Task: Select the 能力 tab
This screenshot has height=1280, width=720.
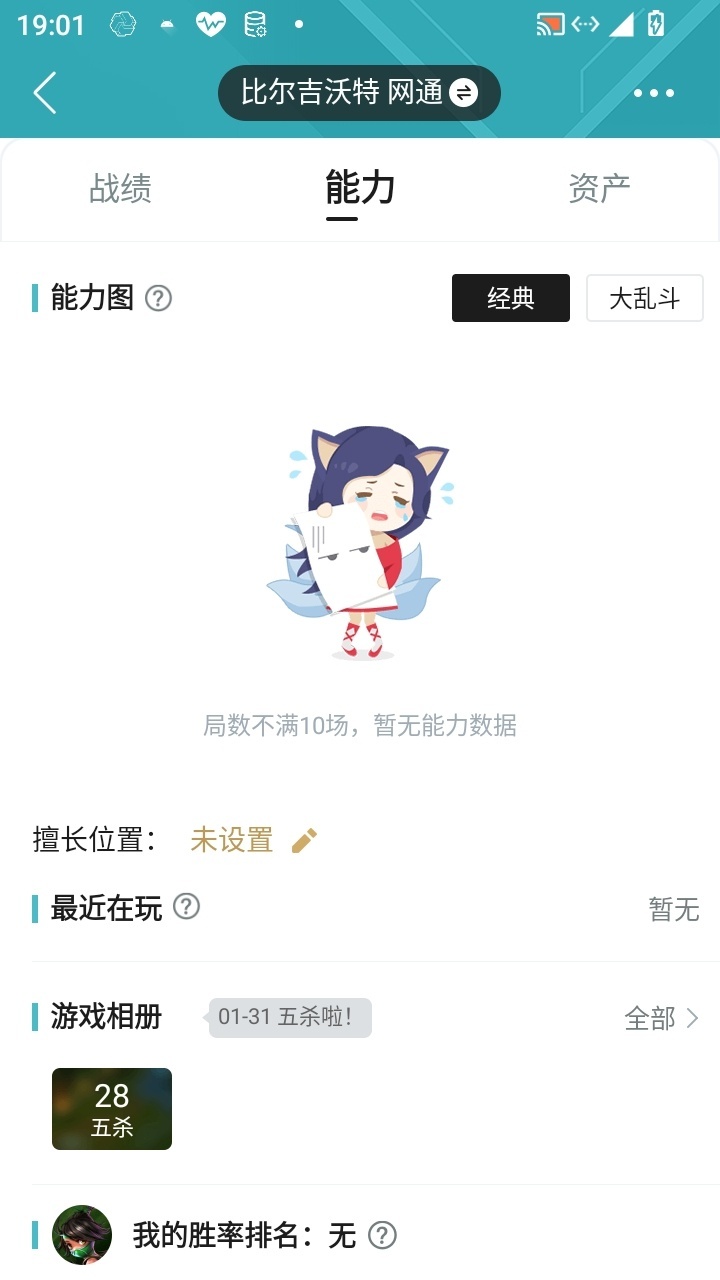Action: coord(360,188)
